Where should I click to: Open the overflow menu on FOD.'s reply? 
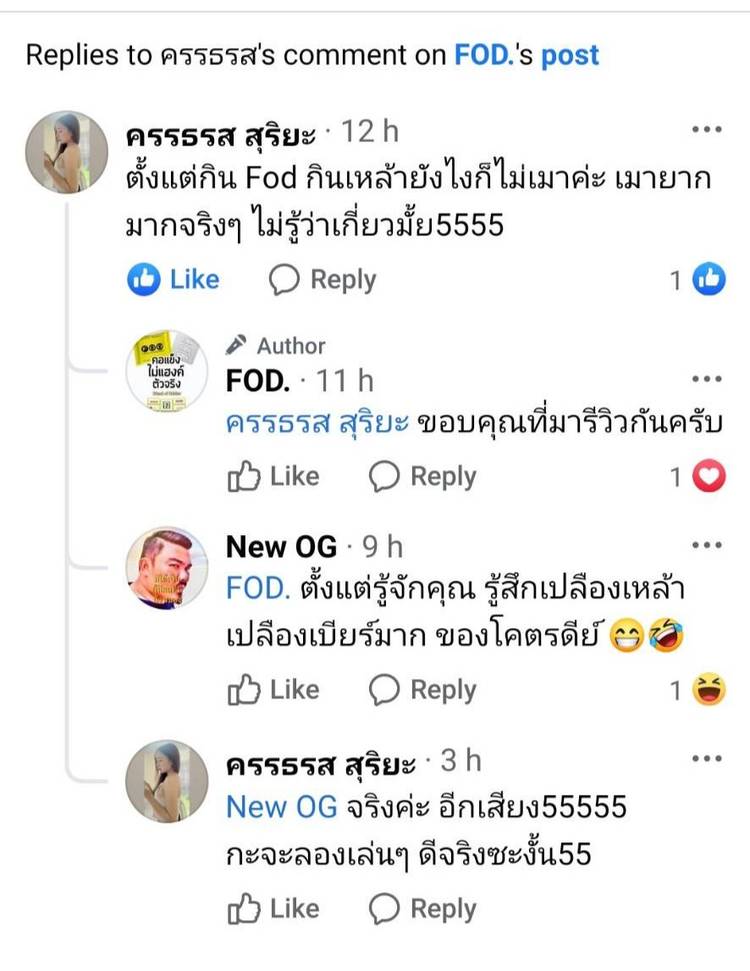click(706, 379)
